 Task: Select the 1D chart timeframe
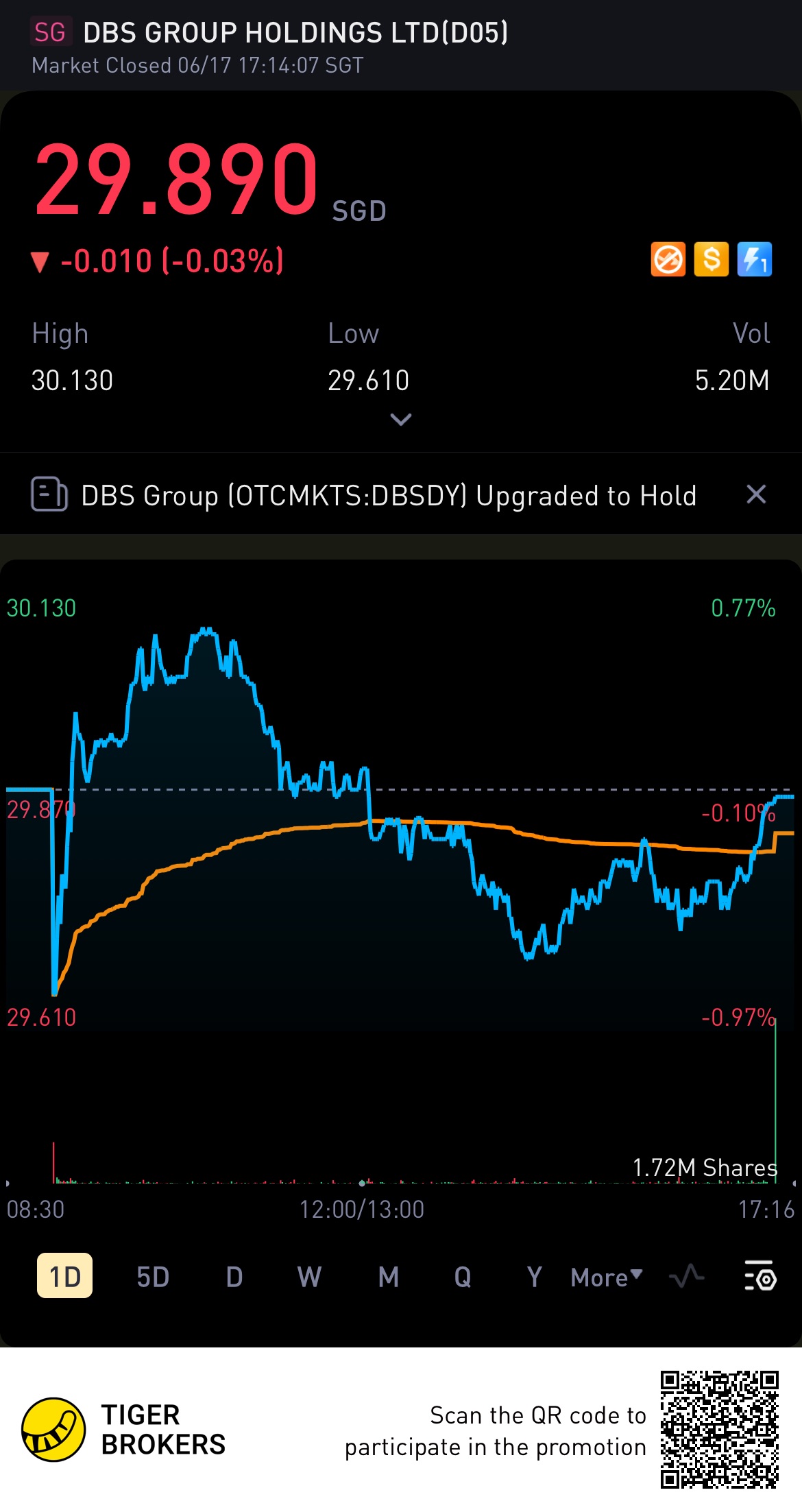pyautogui.click(x=64, y=1277)
